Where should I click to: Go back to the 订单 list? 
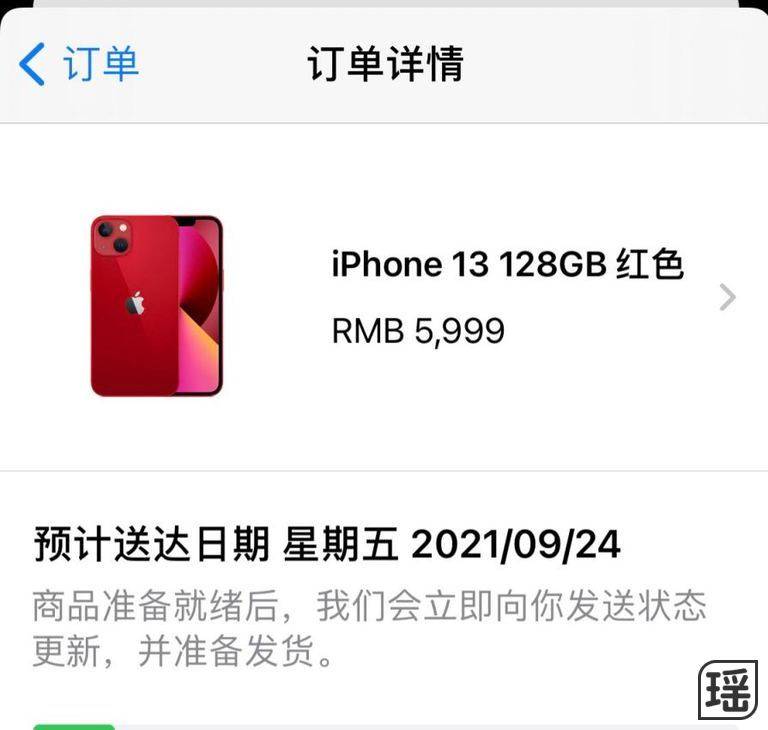coord(78,64)
